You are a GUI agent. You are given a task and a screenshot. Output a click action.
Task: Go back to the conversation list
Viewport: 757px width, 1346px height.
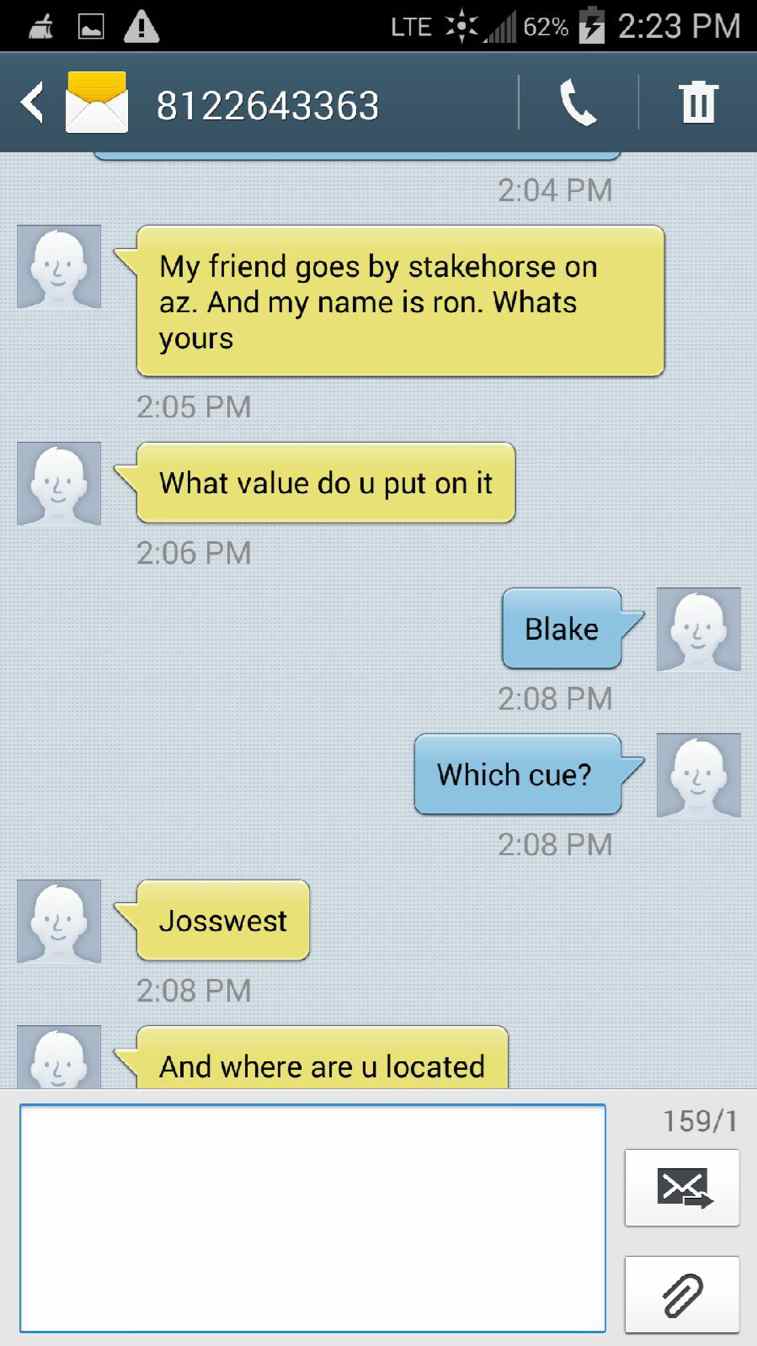33,103
